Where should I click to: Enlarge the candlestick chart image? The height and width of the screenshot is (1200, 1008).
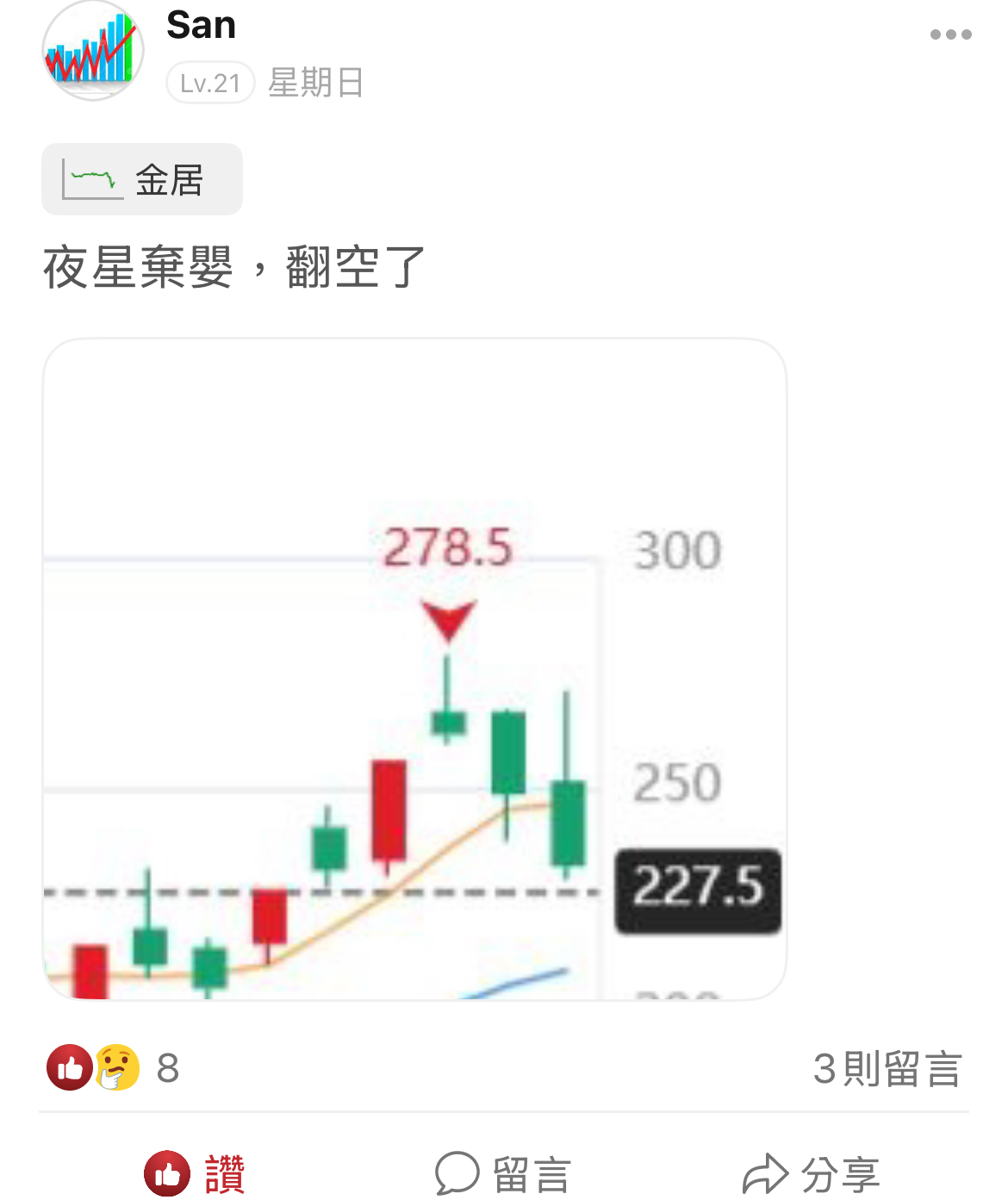click(x=414, y=669)
